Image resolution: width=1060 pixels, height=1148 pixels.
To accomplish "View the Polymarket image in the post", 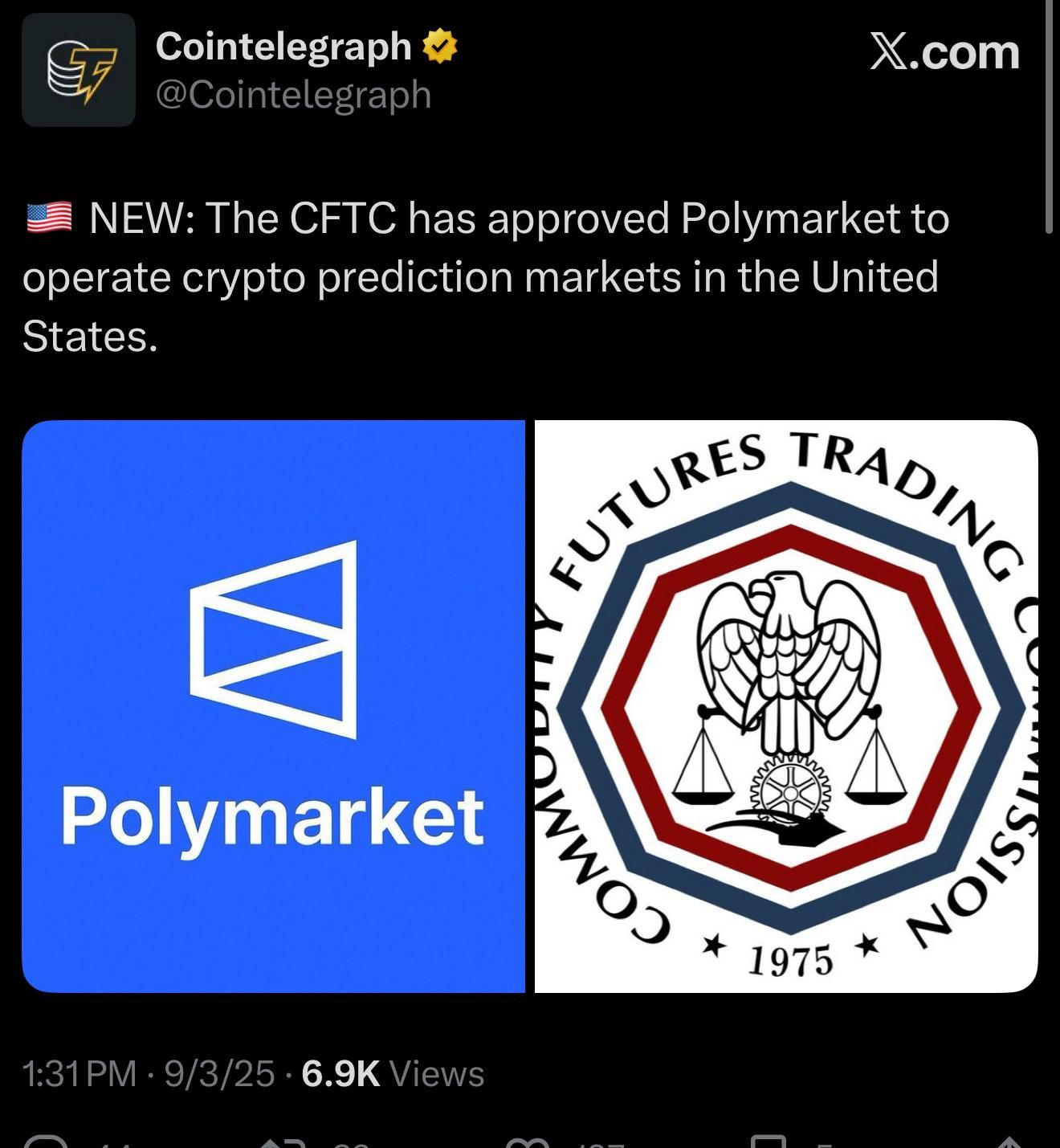I will [273, 705].
